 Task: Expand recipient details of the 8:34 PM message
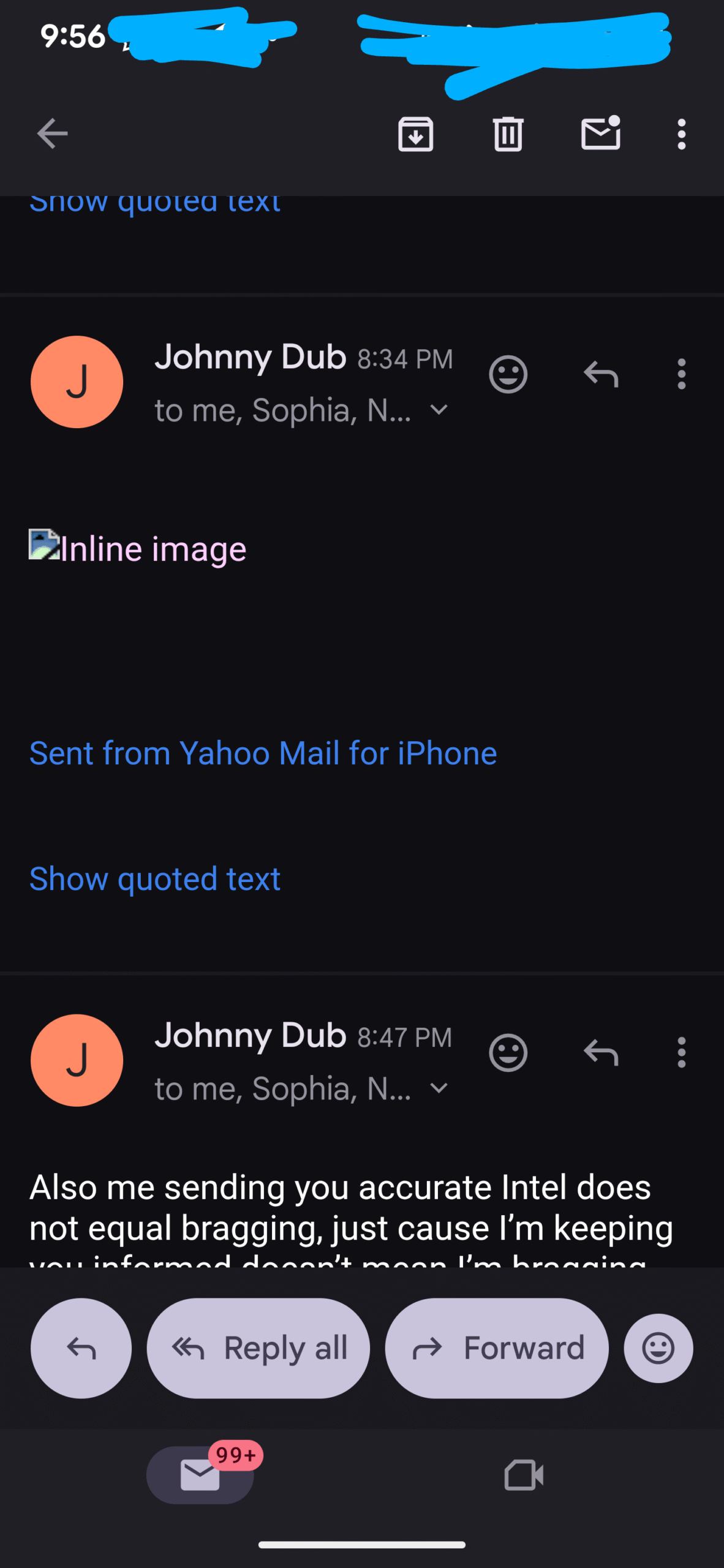tap(439, 410)
